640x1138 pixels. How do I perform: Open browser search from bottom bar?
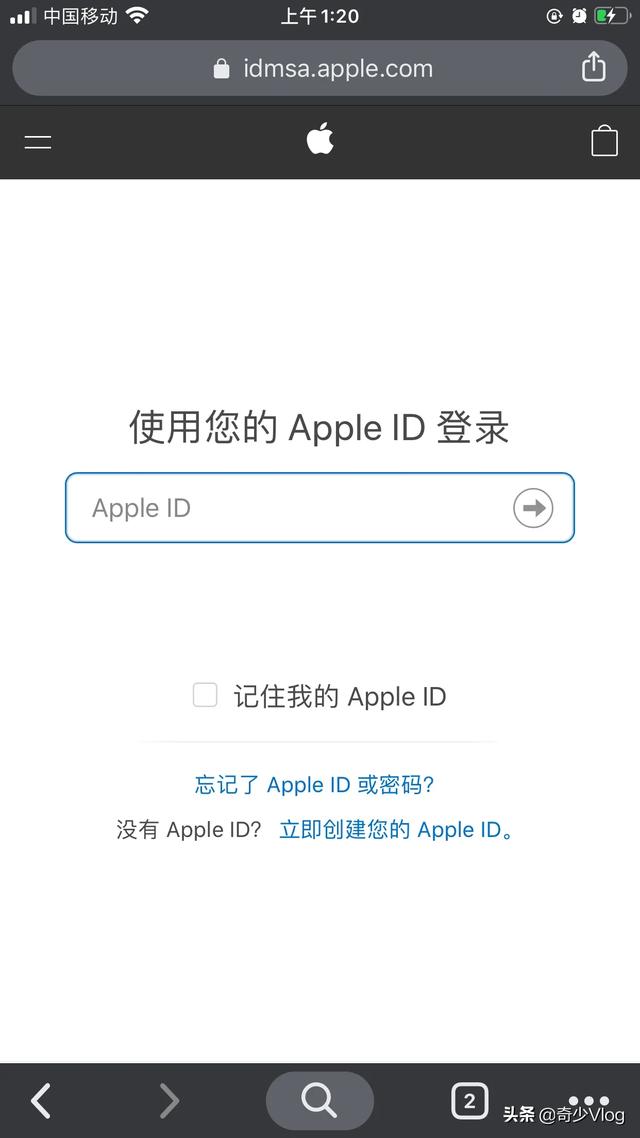point(320,1100)
